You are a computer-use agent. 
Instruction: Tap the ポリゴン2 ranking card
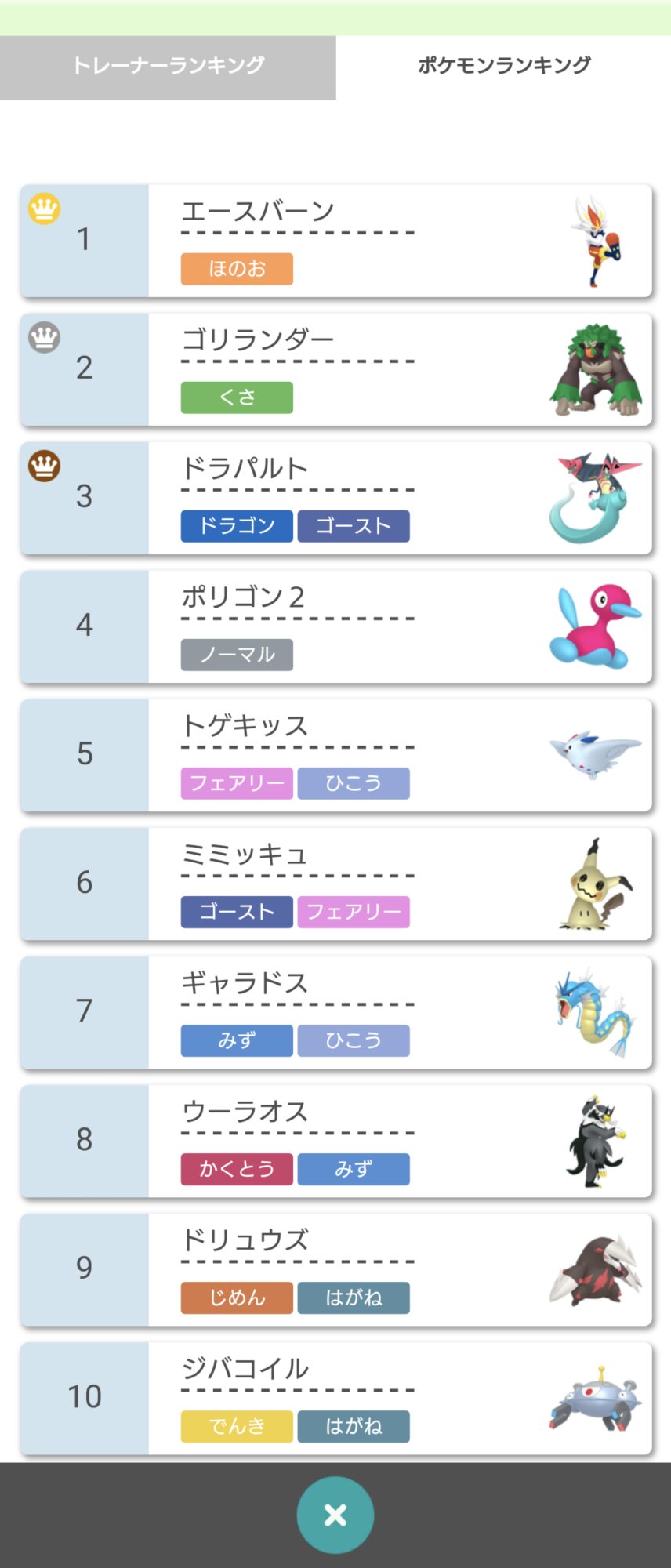pos(337,626)
